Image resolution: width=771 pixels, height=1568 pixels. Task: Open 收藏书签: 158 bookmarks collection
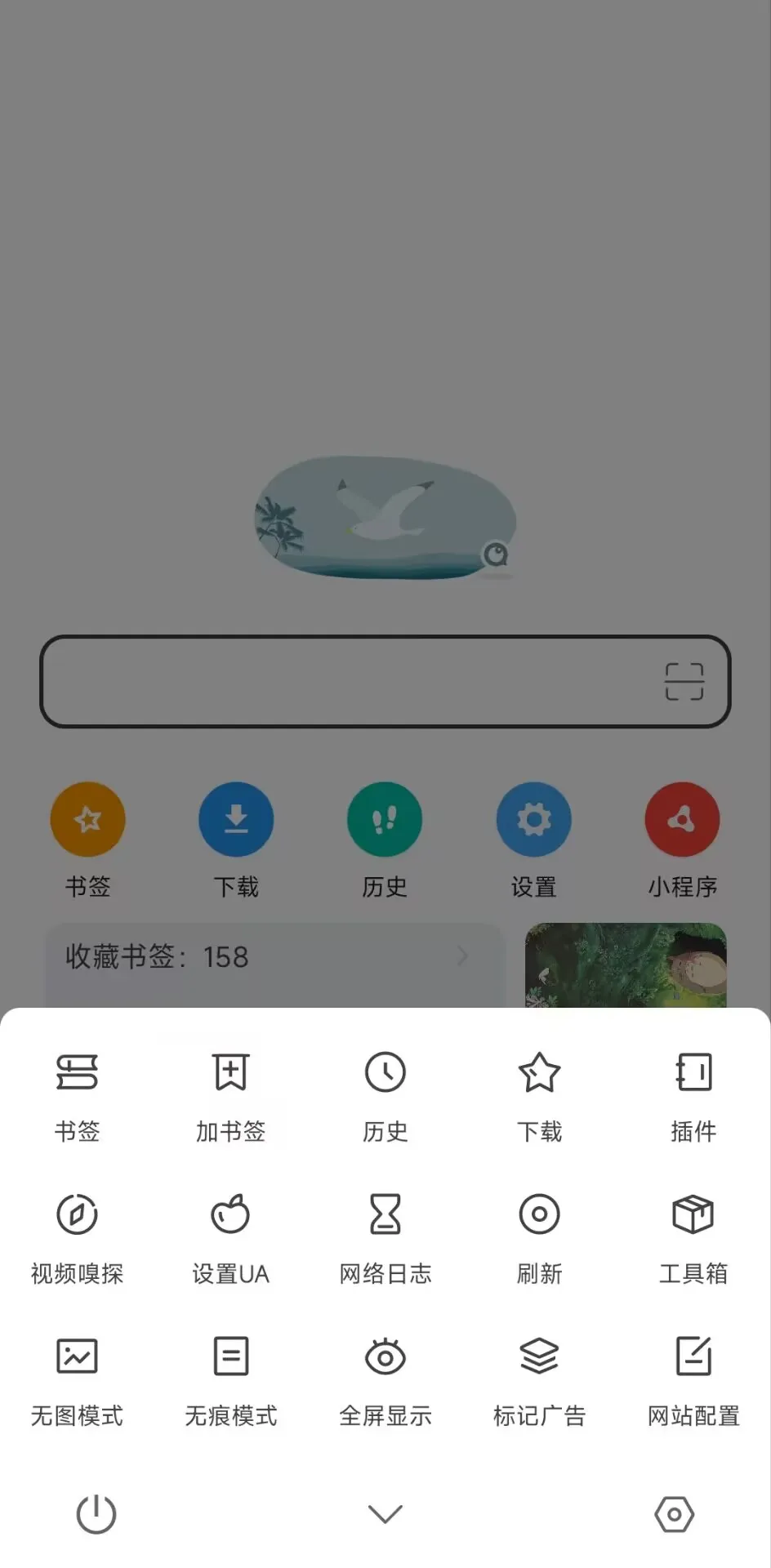(x=245, y=956)
